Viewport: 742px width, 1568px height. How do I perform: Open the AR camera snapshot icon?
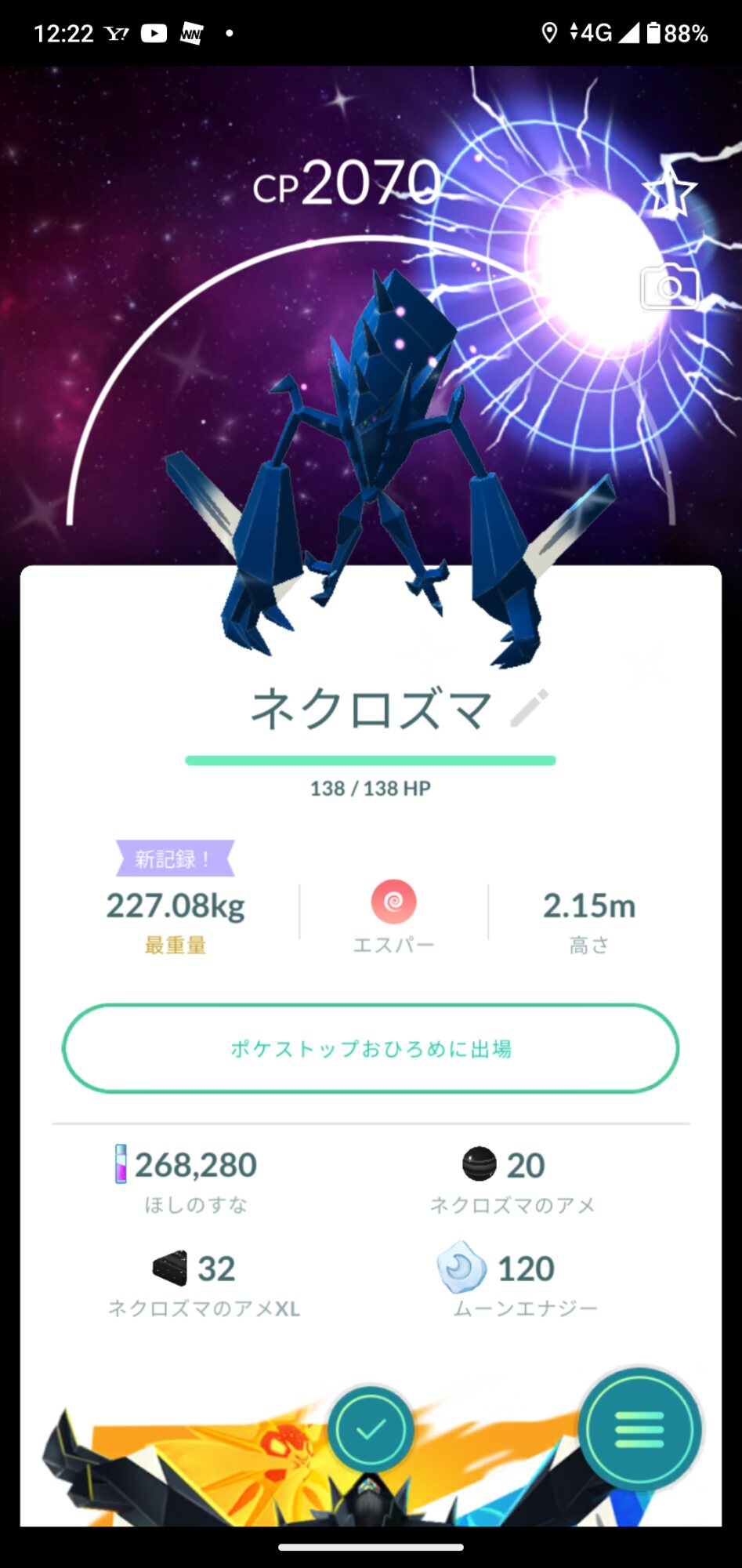(x=669, y=288)
